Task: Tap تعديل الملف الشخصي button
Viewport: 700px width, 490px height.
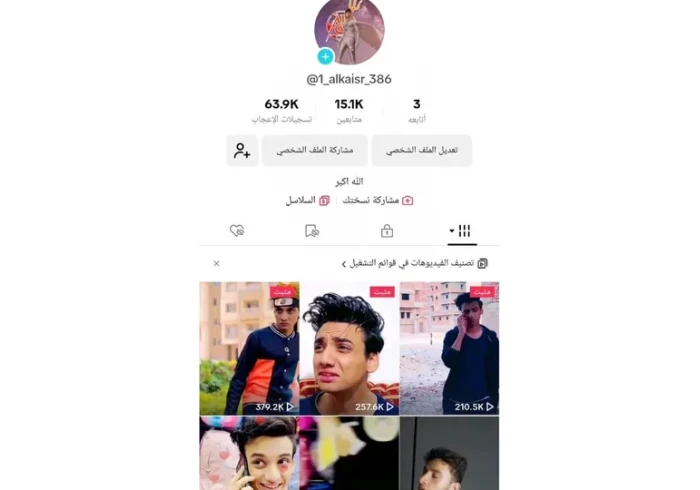Action: point(421,150)
